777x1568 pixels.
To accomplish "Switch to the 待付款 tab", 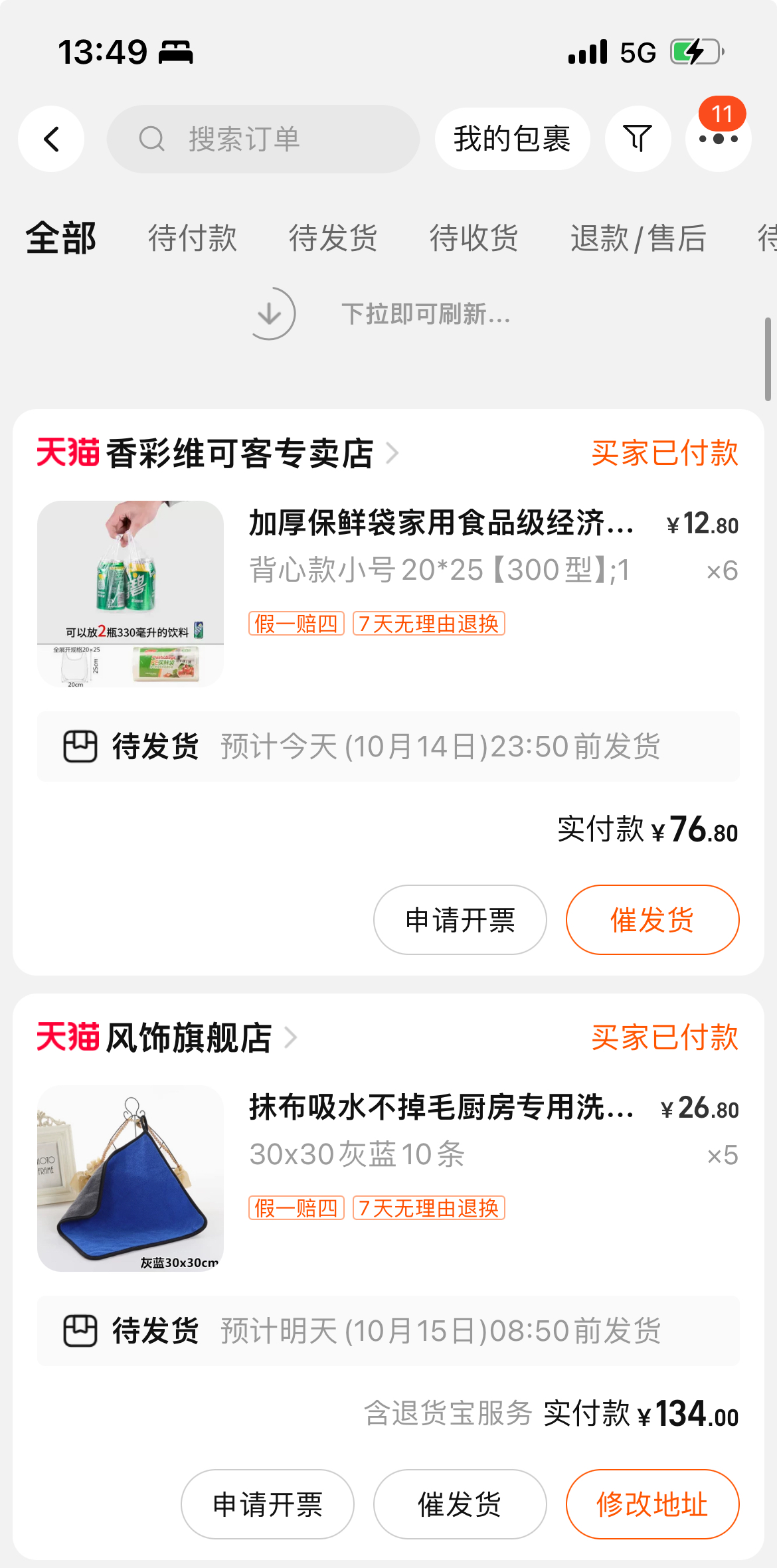I will tap(192, 238).
